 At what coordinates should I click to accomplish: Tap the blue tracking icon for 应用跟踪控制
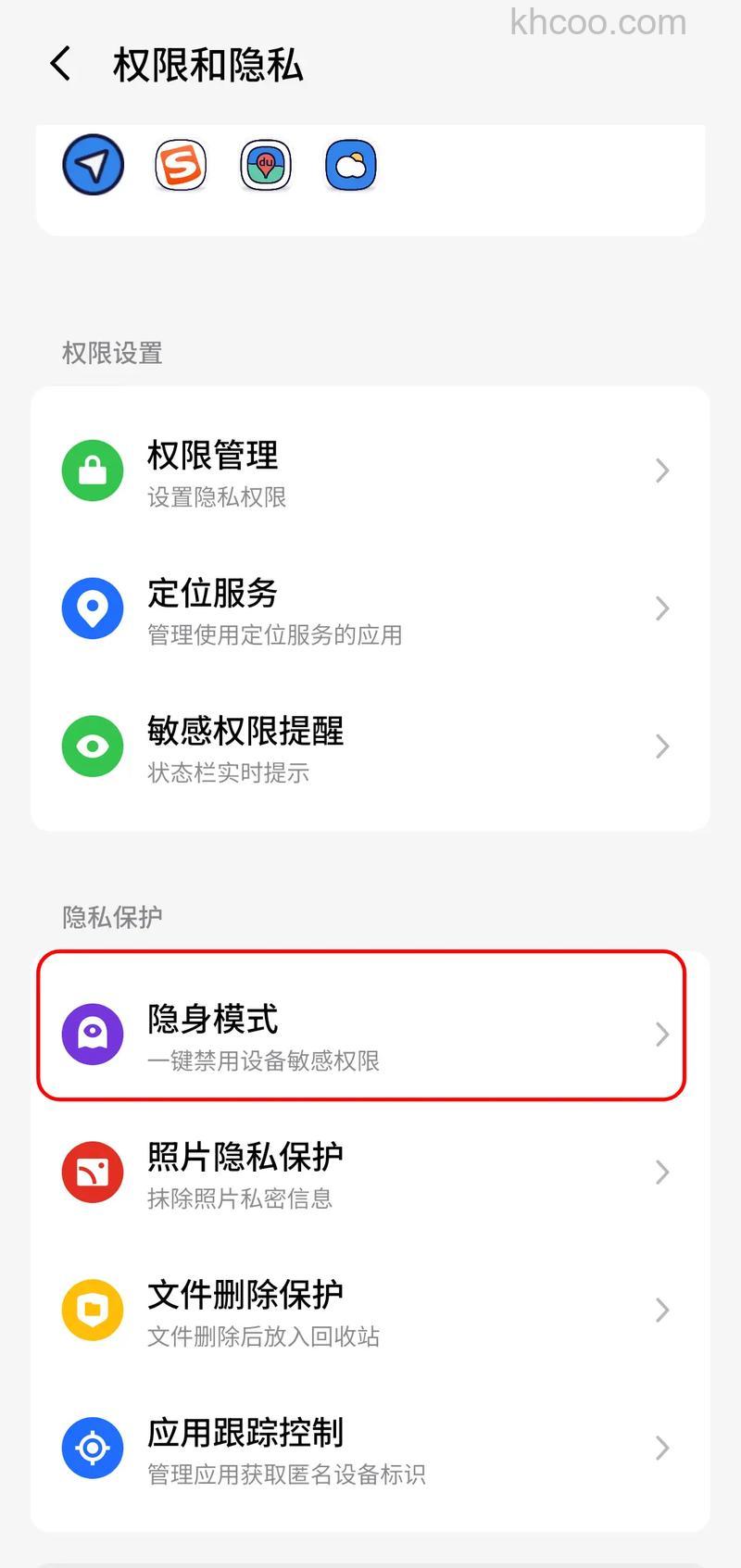(93, 1448)
